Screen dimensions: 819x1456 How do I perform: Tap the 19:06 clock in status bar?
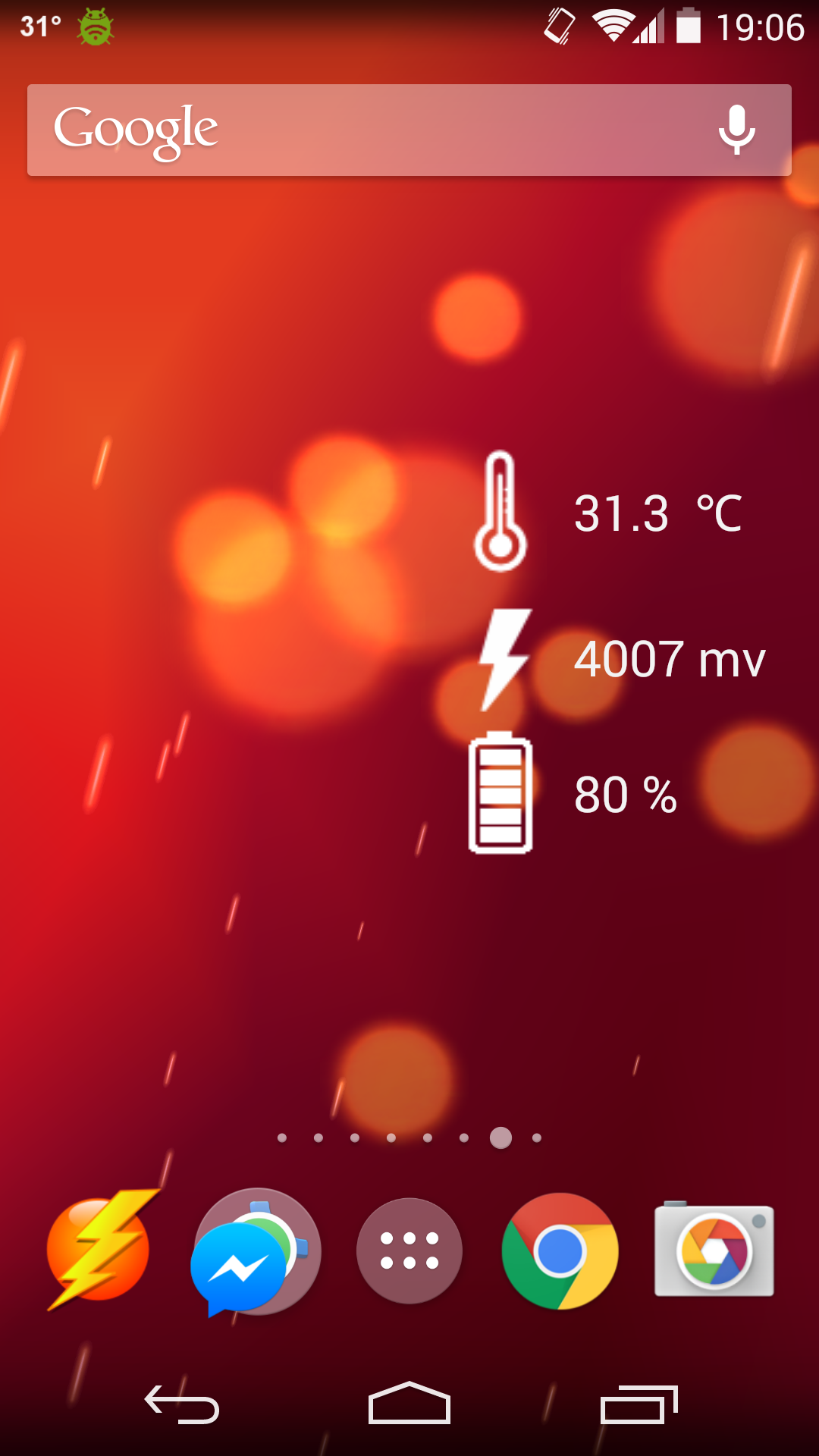[x=758, y=25]
